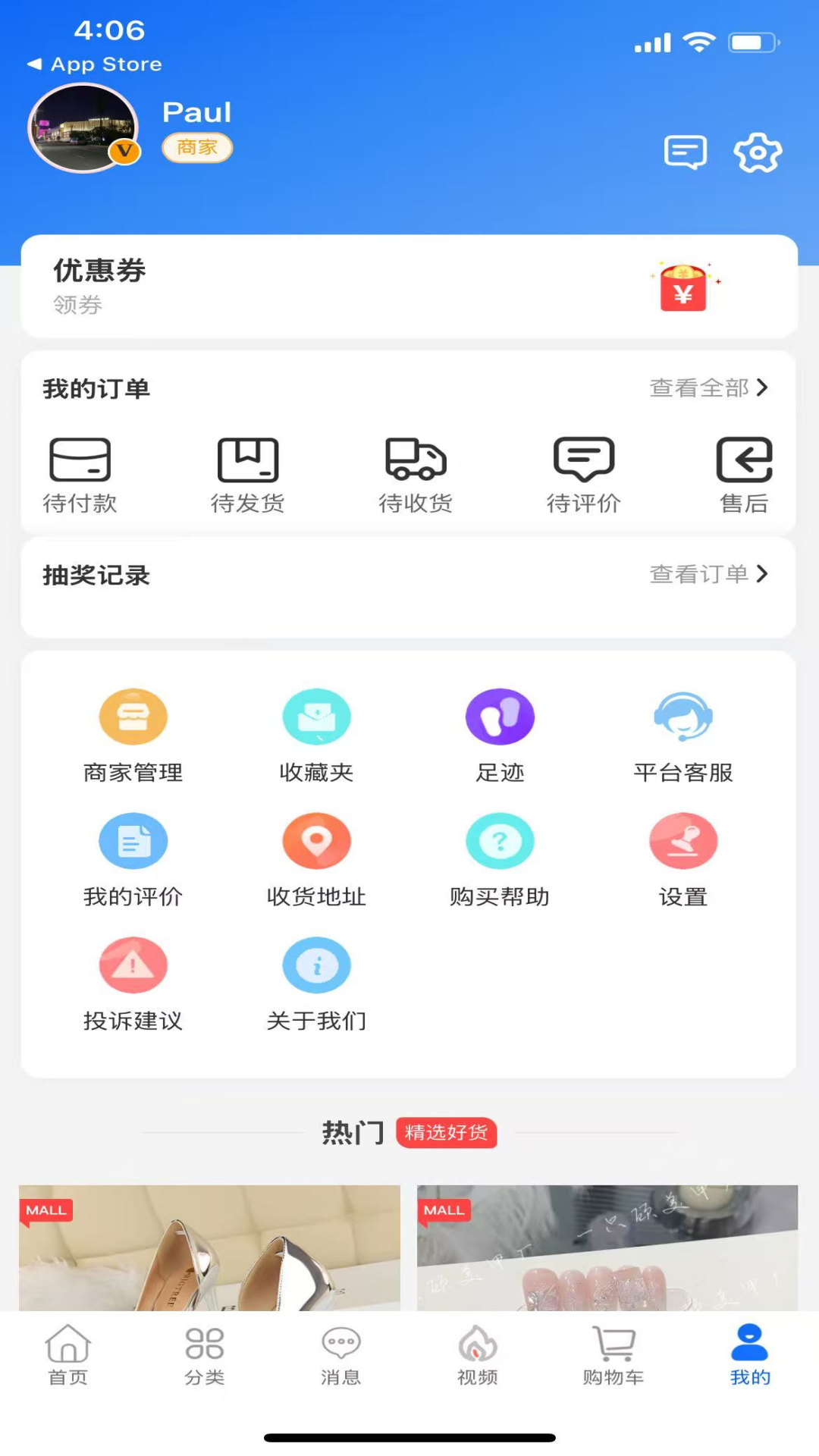This screenshot has width=819, height=1456.
Task: Open the chat message icon at top right
Action: tap(684, 151)
